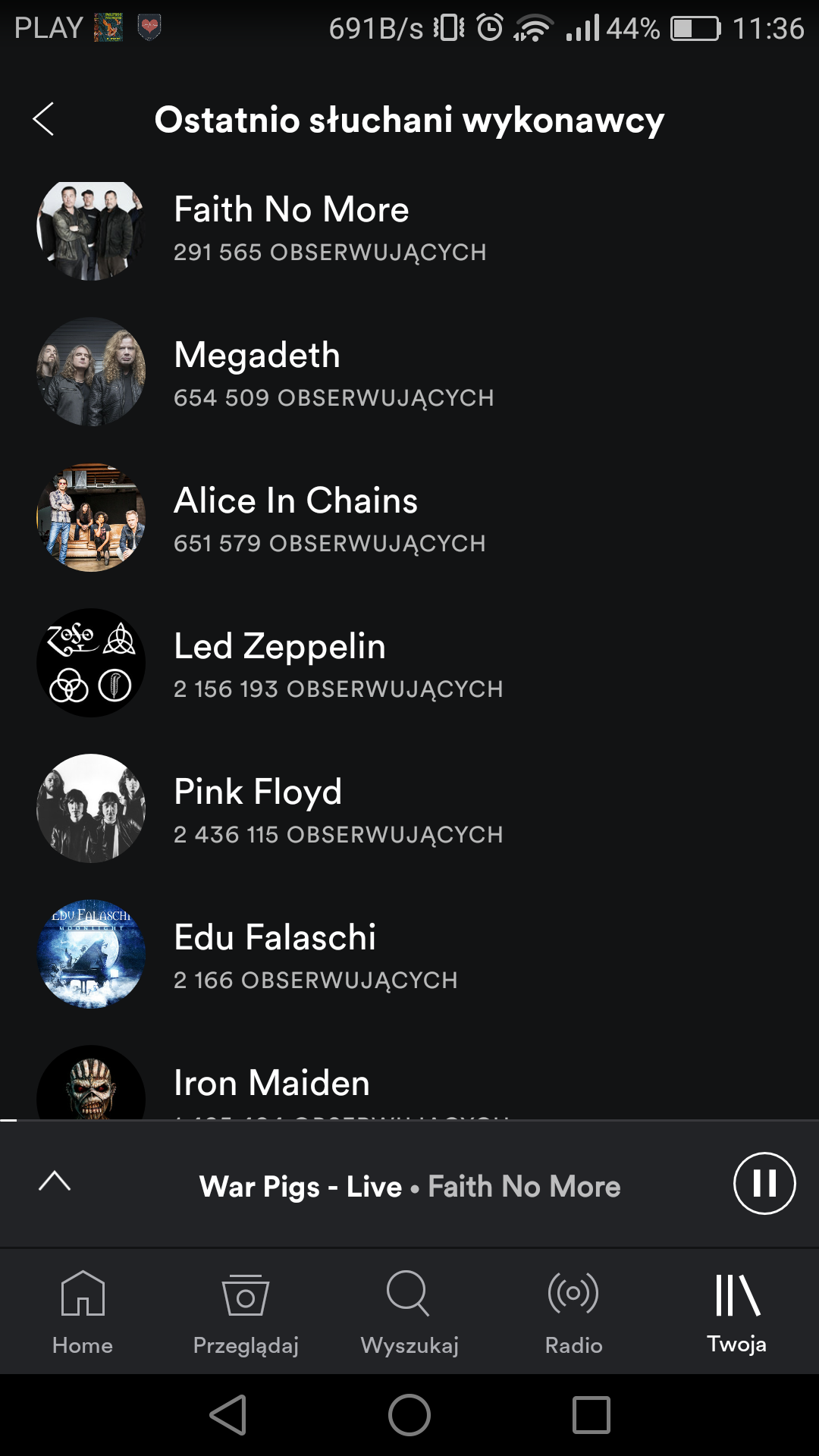
Task: Open the Twoja library tab
Action: tap(736, 1312)
